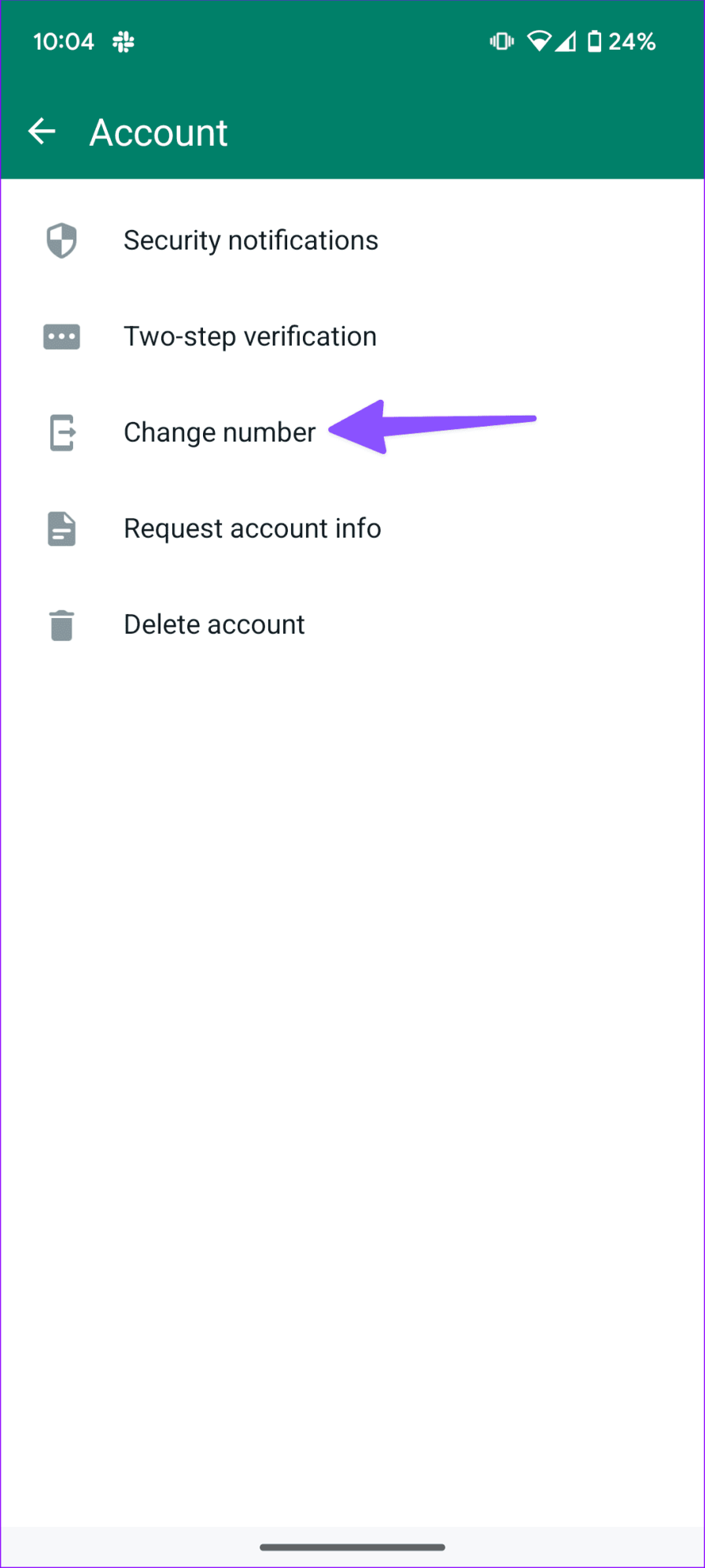The width and height of the screenshot is (705, 1568).
Task: Tap the back arrow in the header
Action: [42, 131]
